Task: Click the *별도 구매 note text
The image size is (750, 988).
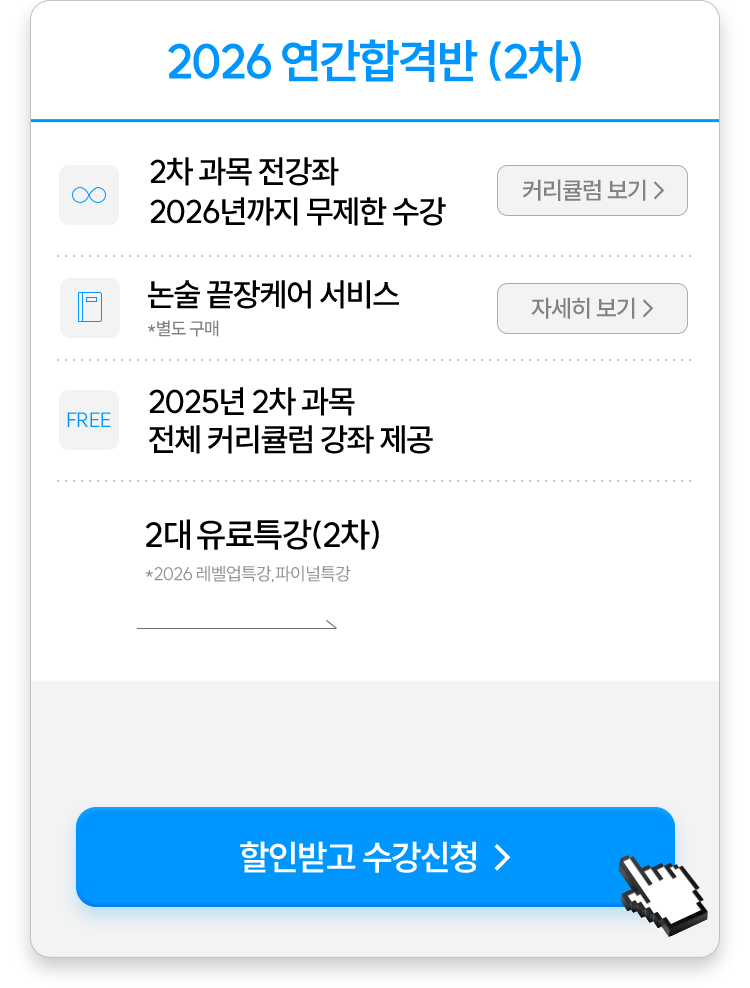Action: pos(181,327)
